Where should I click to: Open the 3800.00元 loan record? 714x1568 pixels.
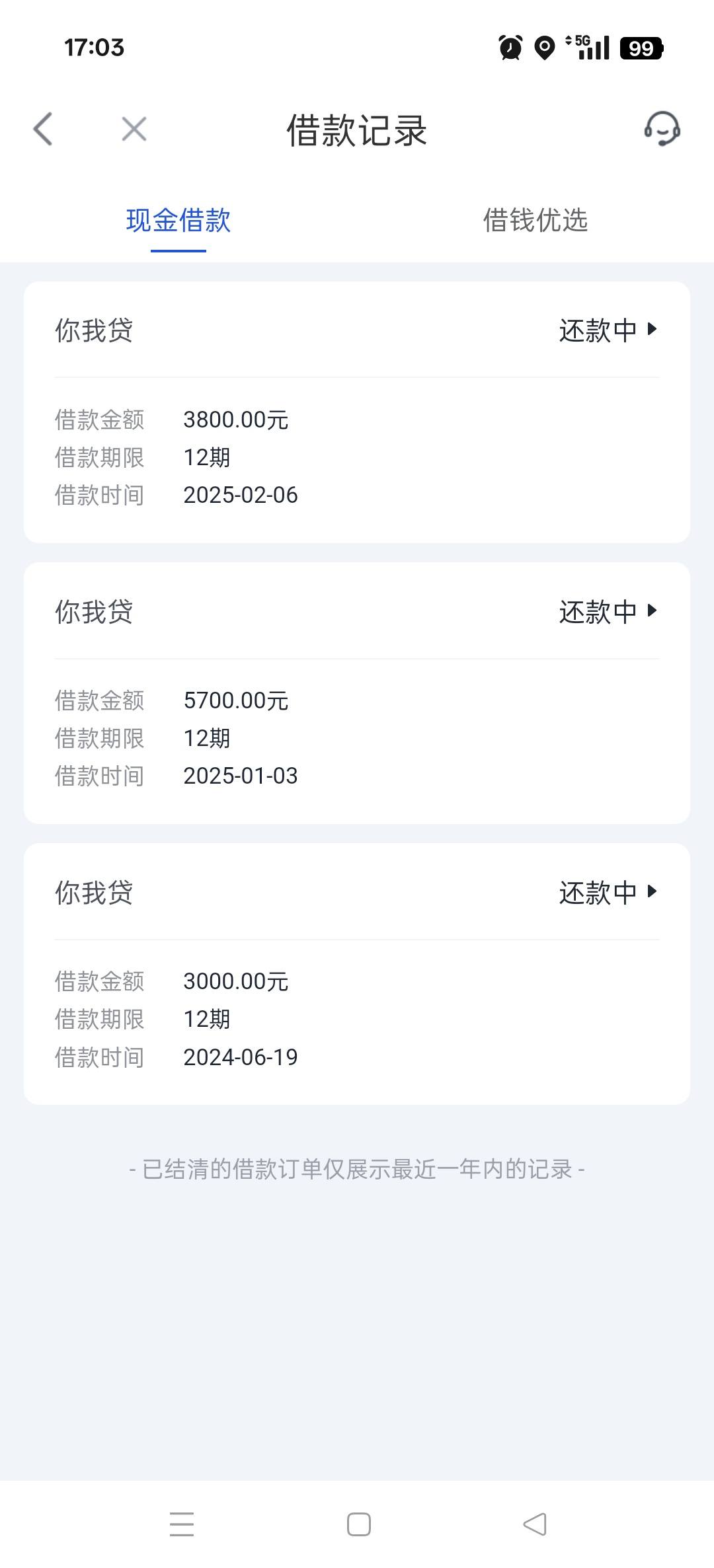click(357, 412)
